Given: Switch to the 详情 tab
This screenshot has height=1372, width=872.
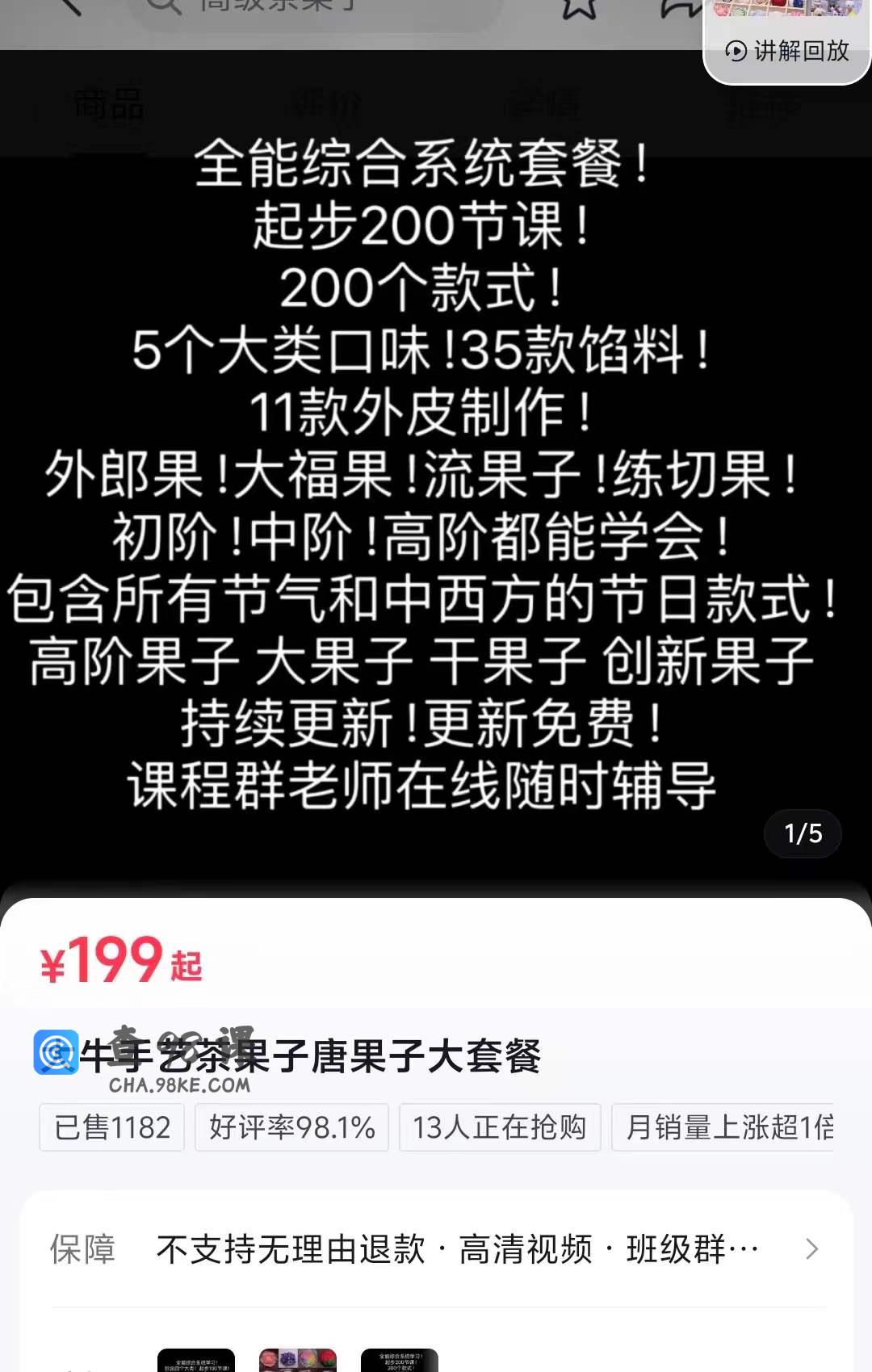Looking at the screenshot, I should click(543, 105).
